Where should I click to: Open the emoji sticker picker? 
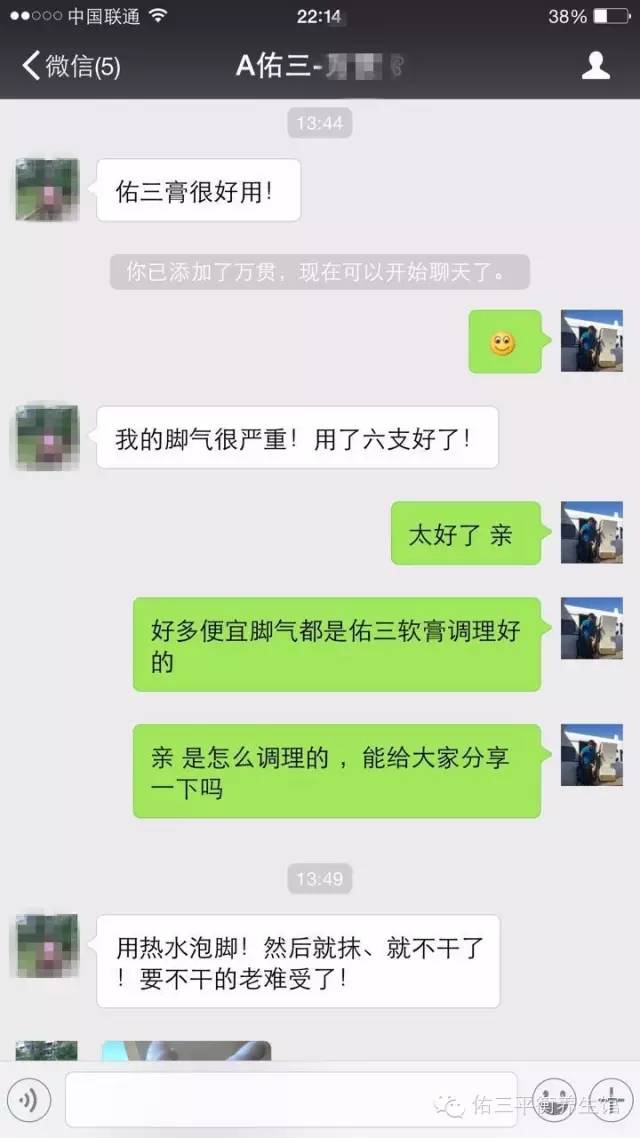point(553,1099)
